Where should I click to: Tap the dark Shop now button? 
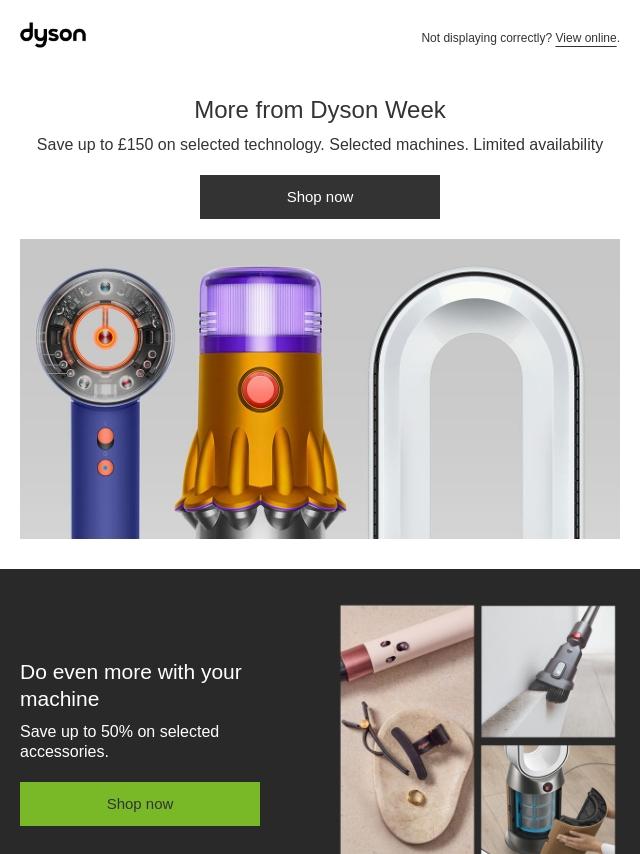tap(320, 197)
